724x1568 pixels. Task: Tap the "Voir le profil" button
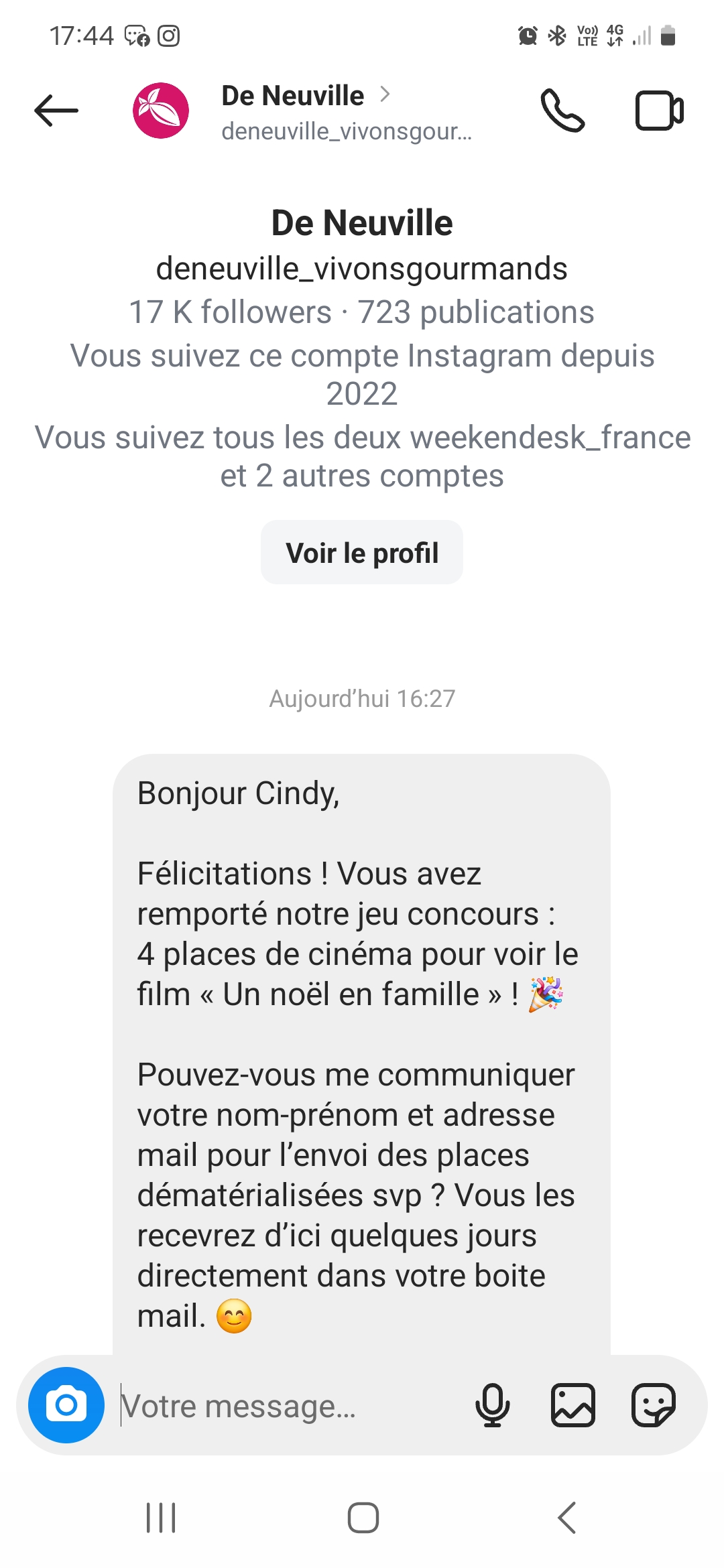coord(362,553)
